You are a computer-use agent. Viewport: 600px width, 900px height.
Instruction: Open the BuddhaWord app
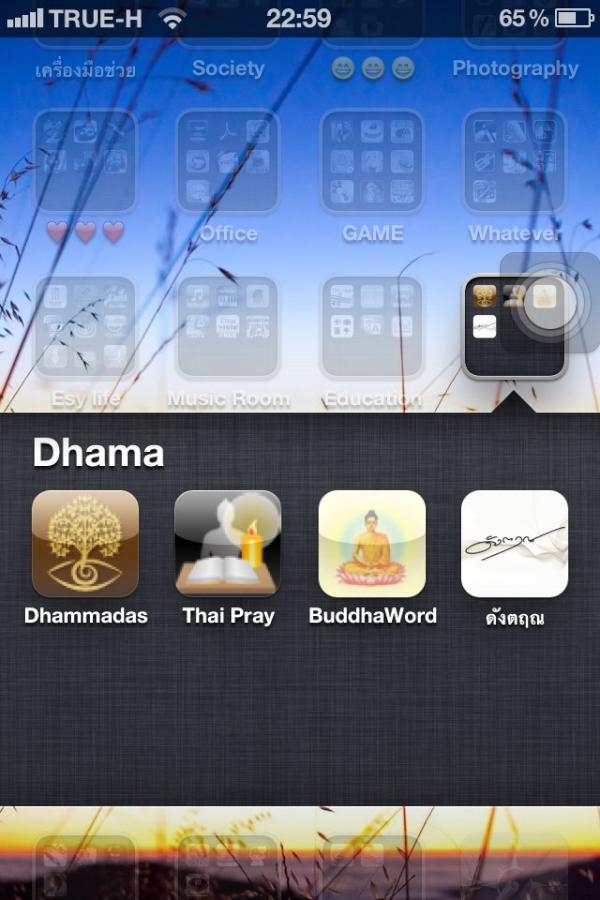tap(372, 543)
